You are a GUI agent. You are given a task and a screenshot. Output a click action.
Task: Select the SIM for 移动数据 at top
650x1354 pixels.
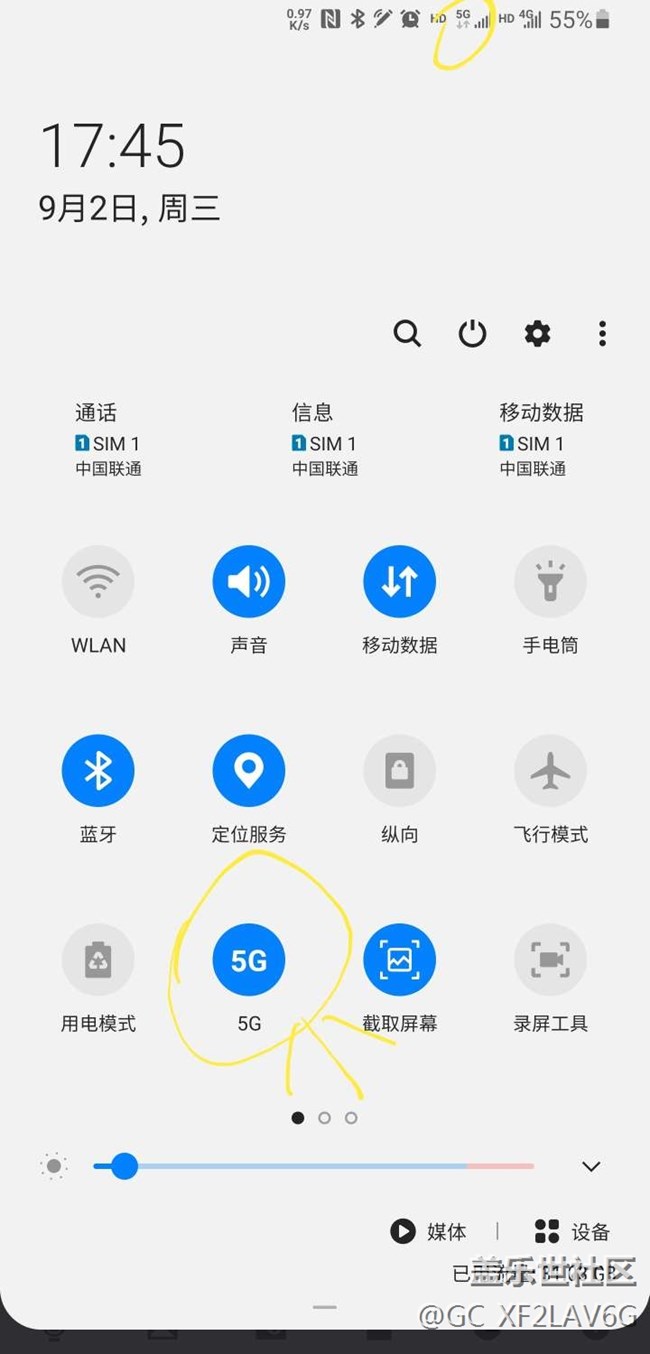click(541, 440)
